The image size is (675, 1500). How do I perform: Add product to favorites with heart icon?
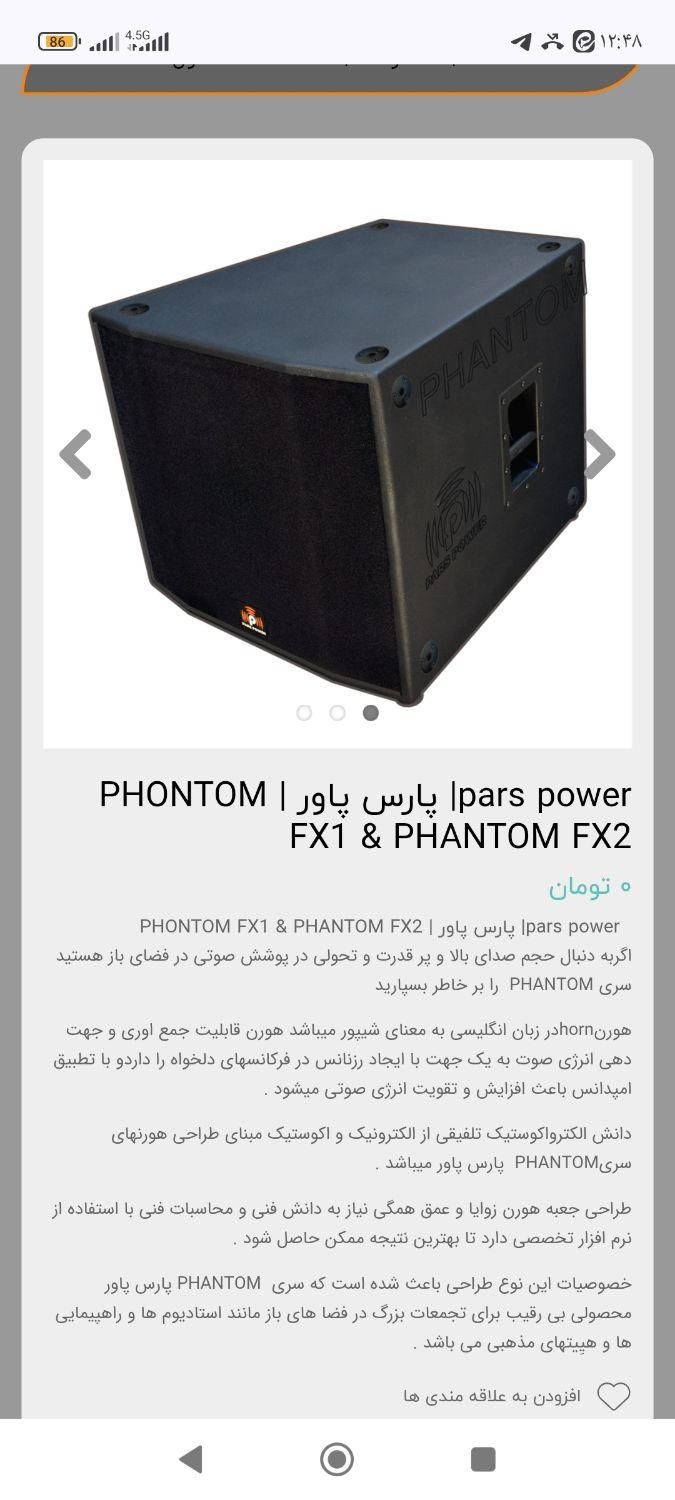[613, 1396]
